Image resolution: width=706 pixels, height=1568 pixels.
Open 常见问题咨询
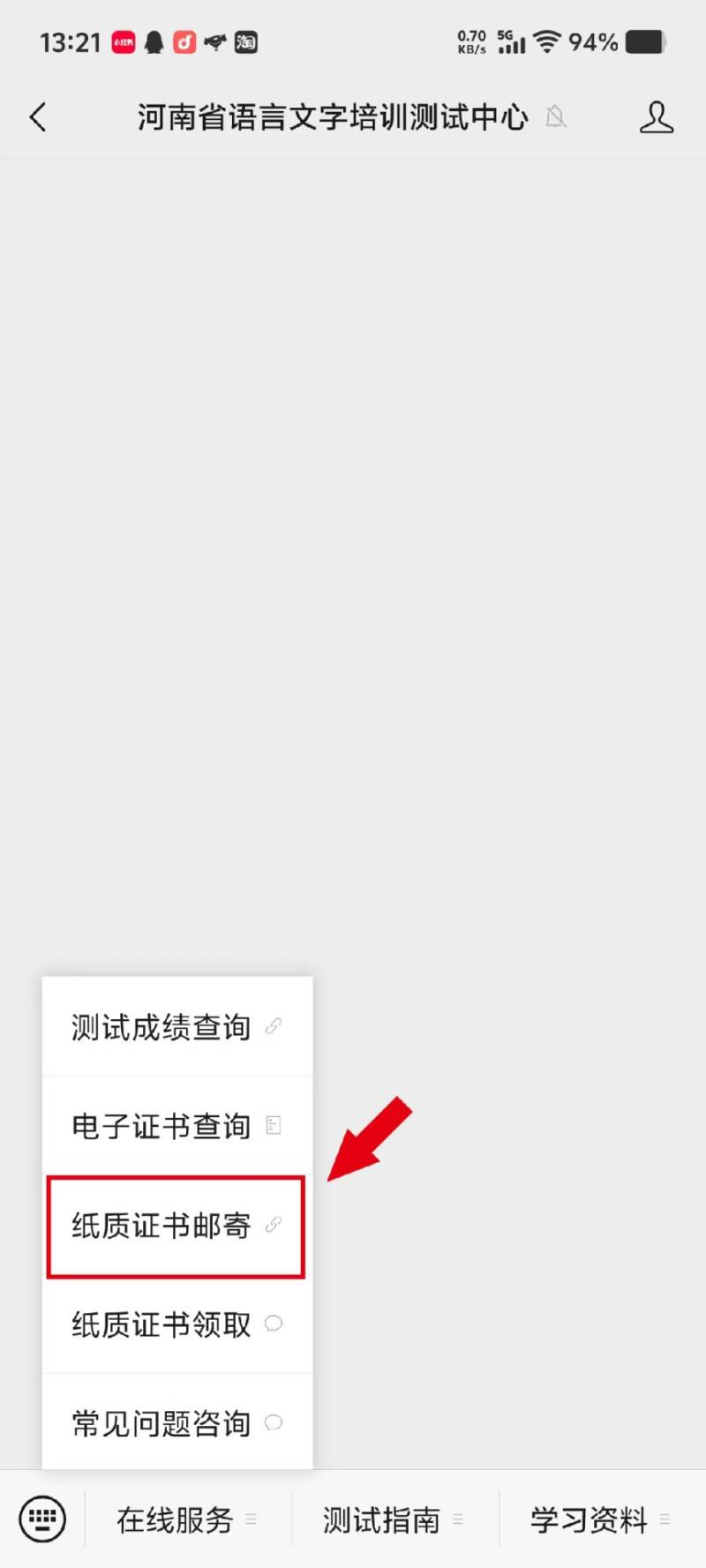[x=176, y=1423]
